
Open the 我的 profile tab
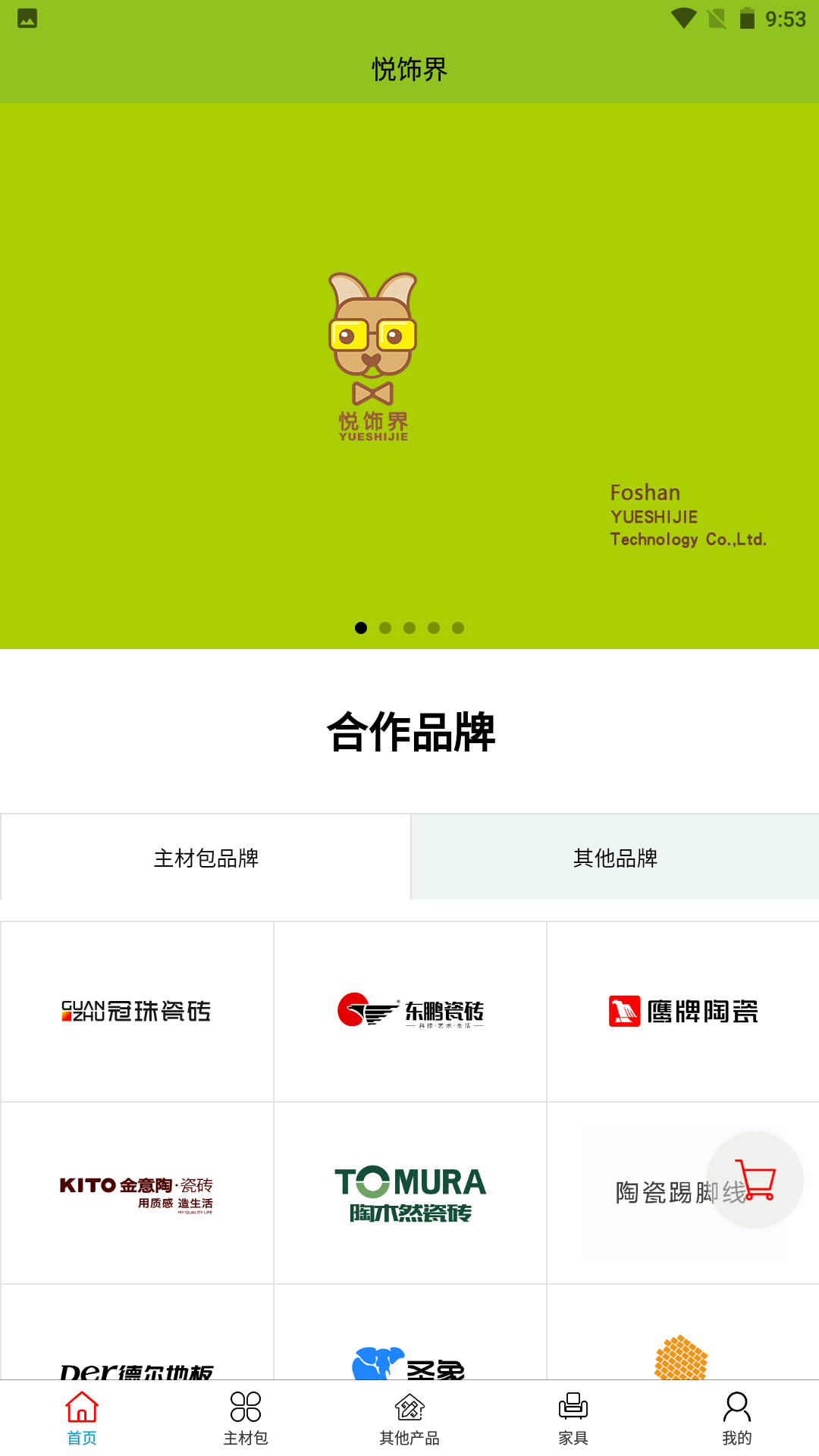tap(736, 1418)
